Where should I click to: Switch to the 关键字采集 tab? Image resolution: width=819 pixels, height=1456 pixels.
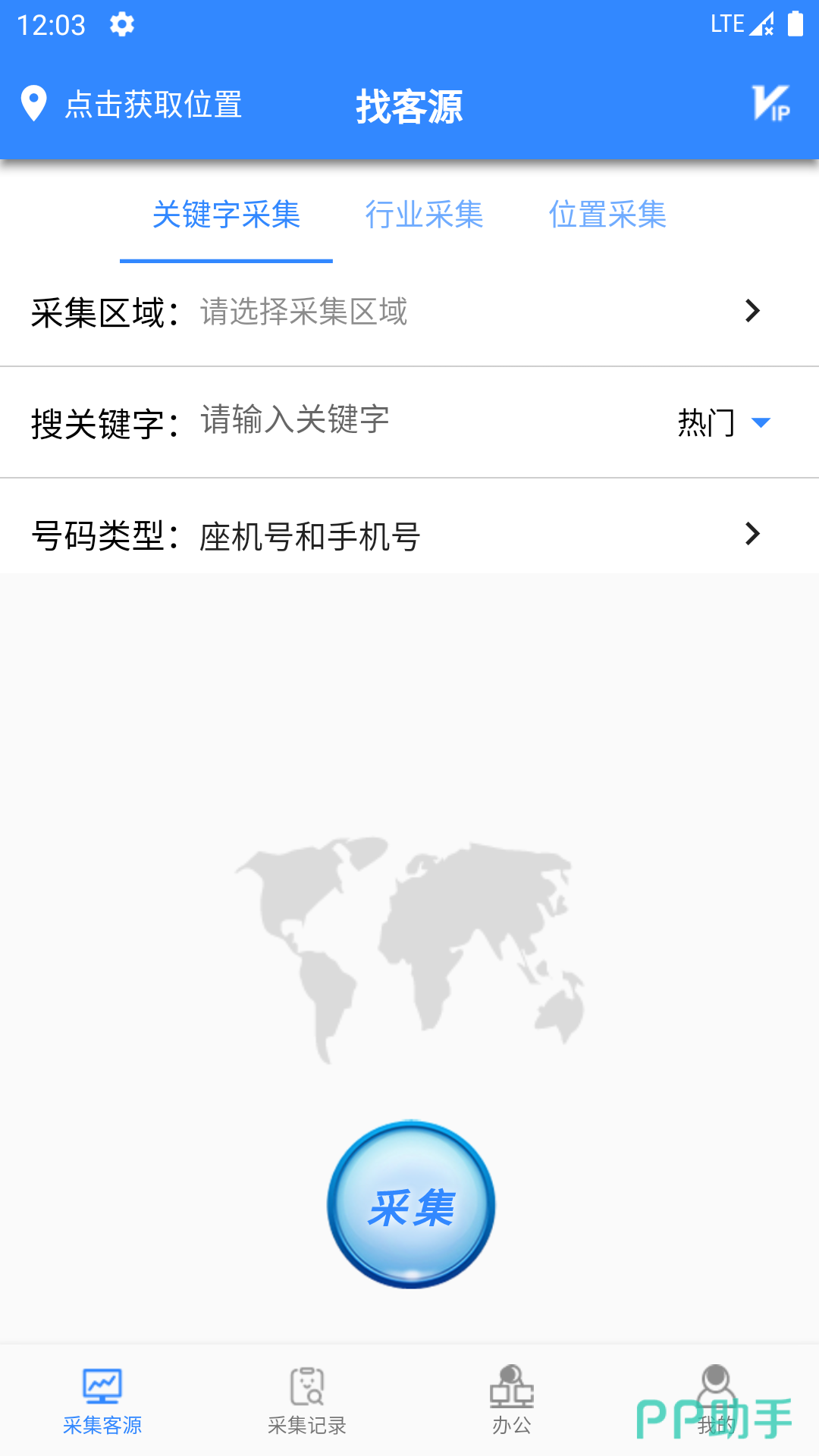pos(226,215)
